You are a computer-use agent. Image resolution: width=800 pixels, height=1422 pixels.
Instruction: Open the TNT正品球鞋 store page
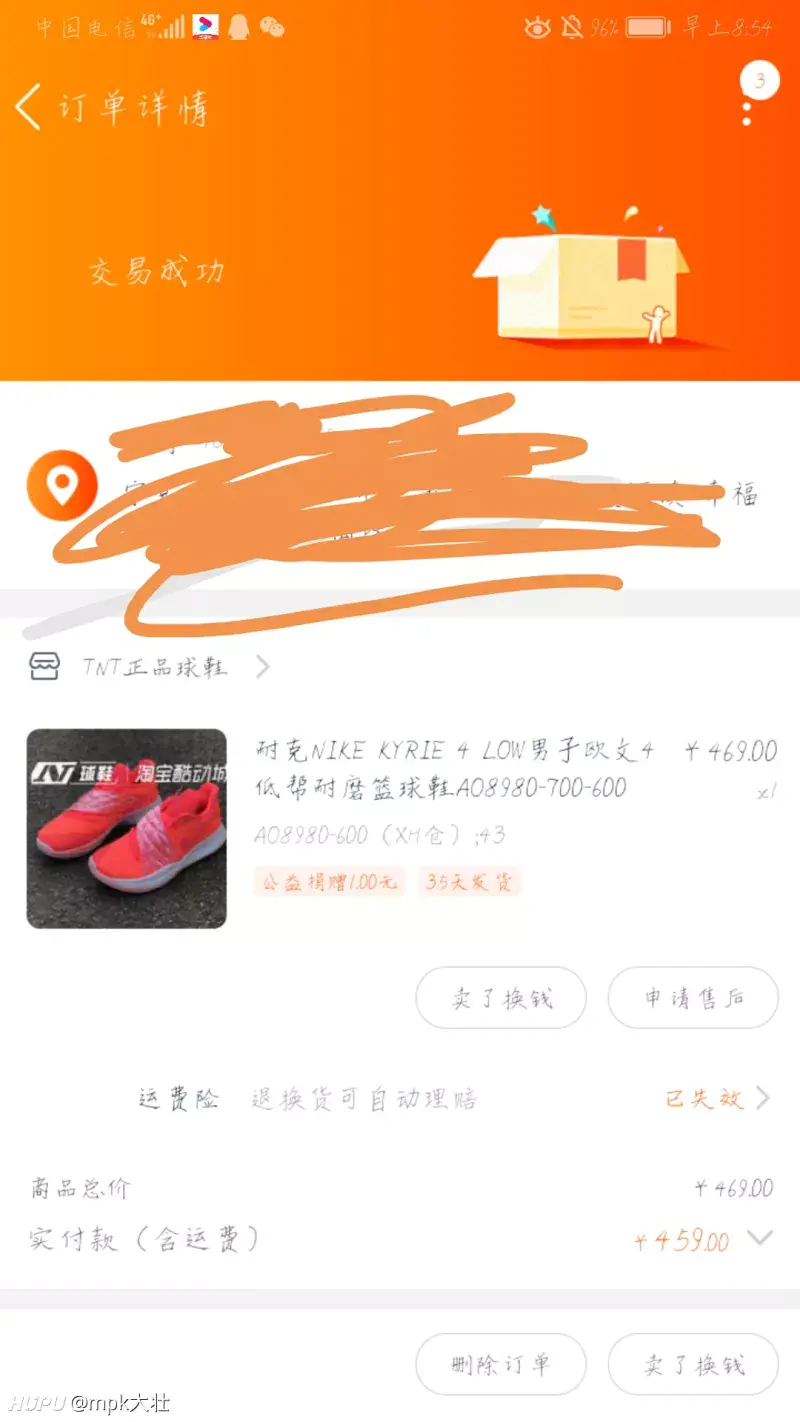pos(150,667)
